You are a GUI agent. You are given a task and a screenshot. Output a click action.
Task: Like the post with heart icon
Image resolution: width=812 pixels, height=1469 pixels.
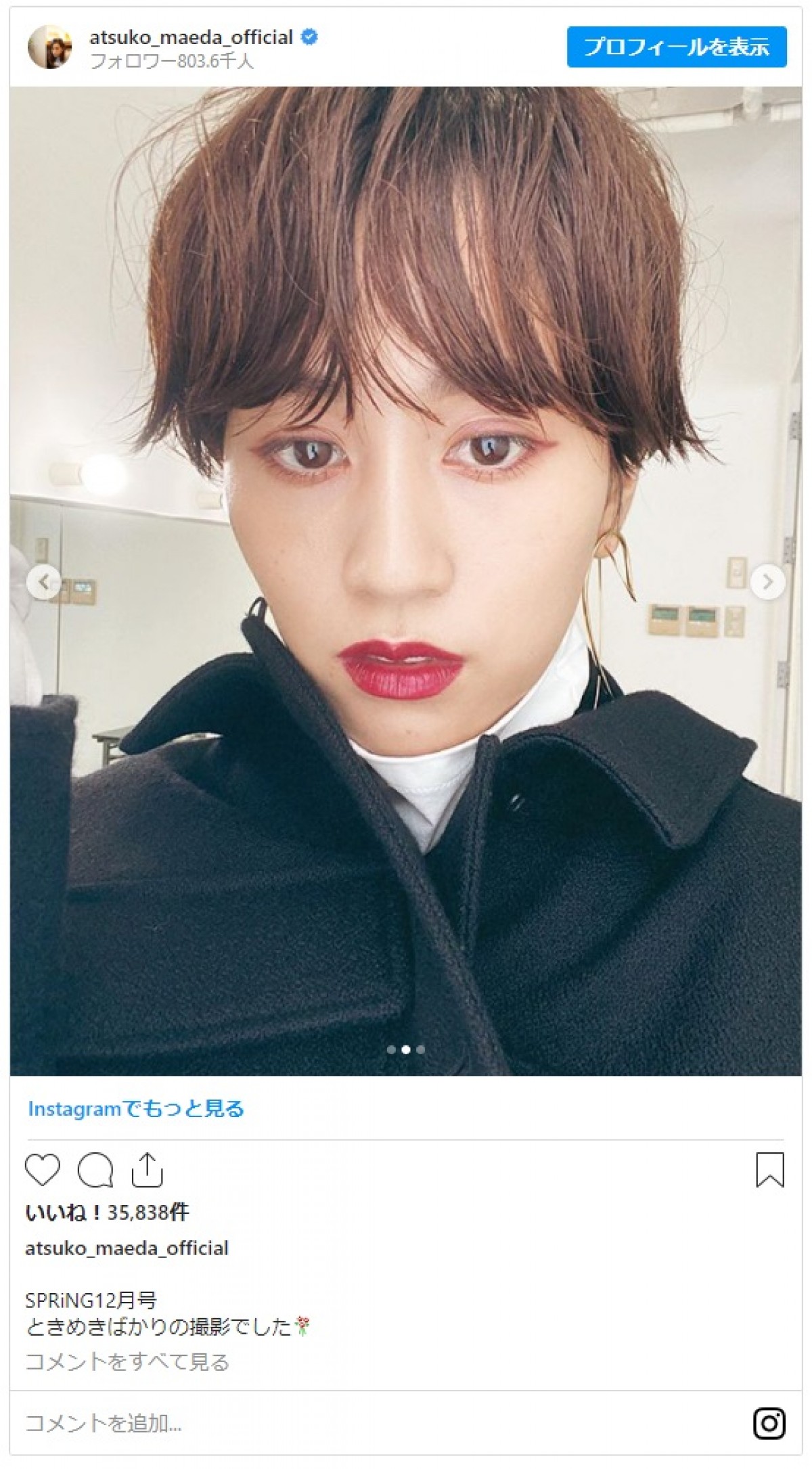pos(43,1170)
